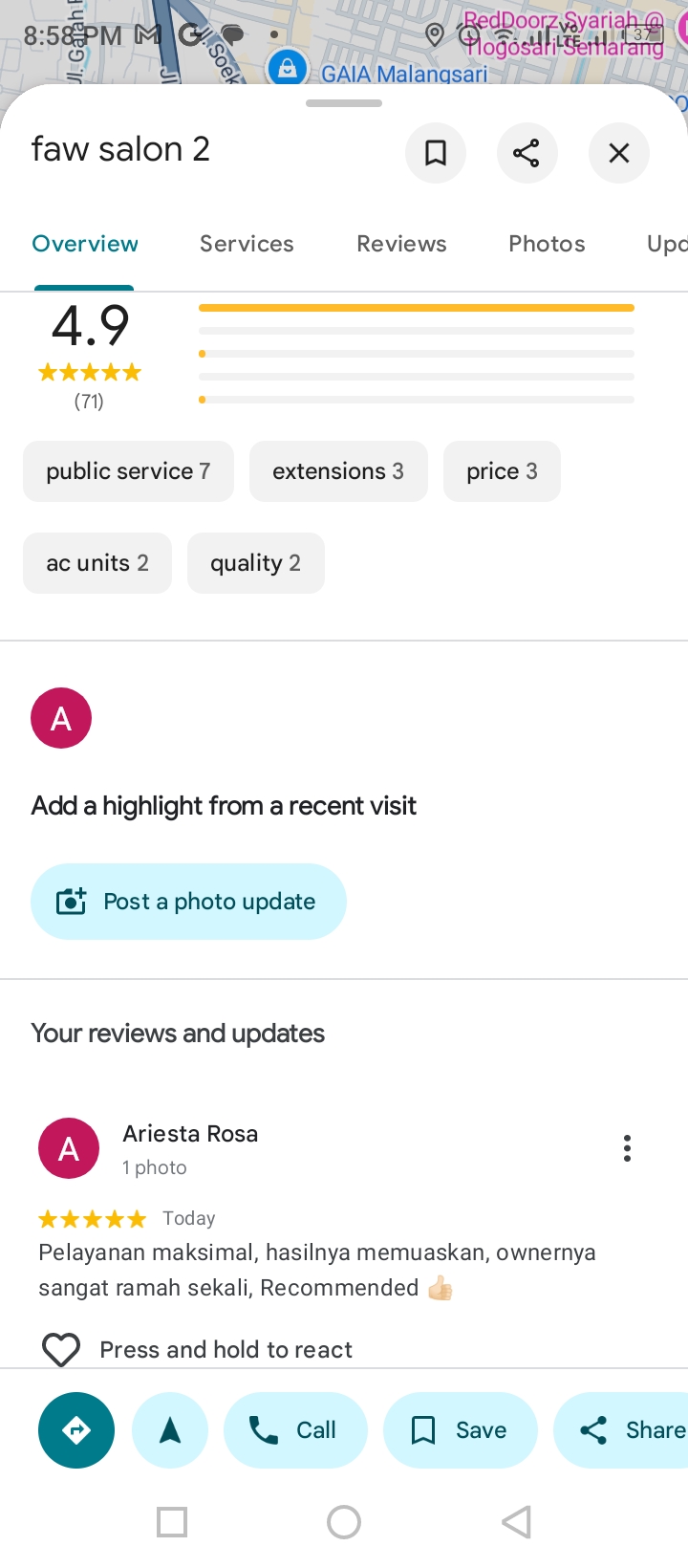Share this place using the header share icon
This screenshot has height=1568, width=688.
[x=527, y=153]
